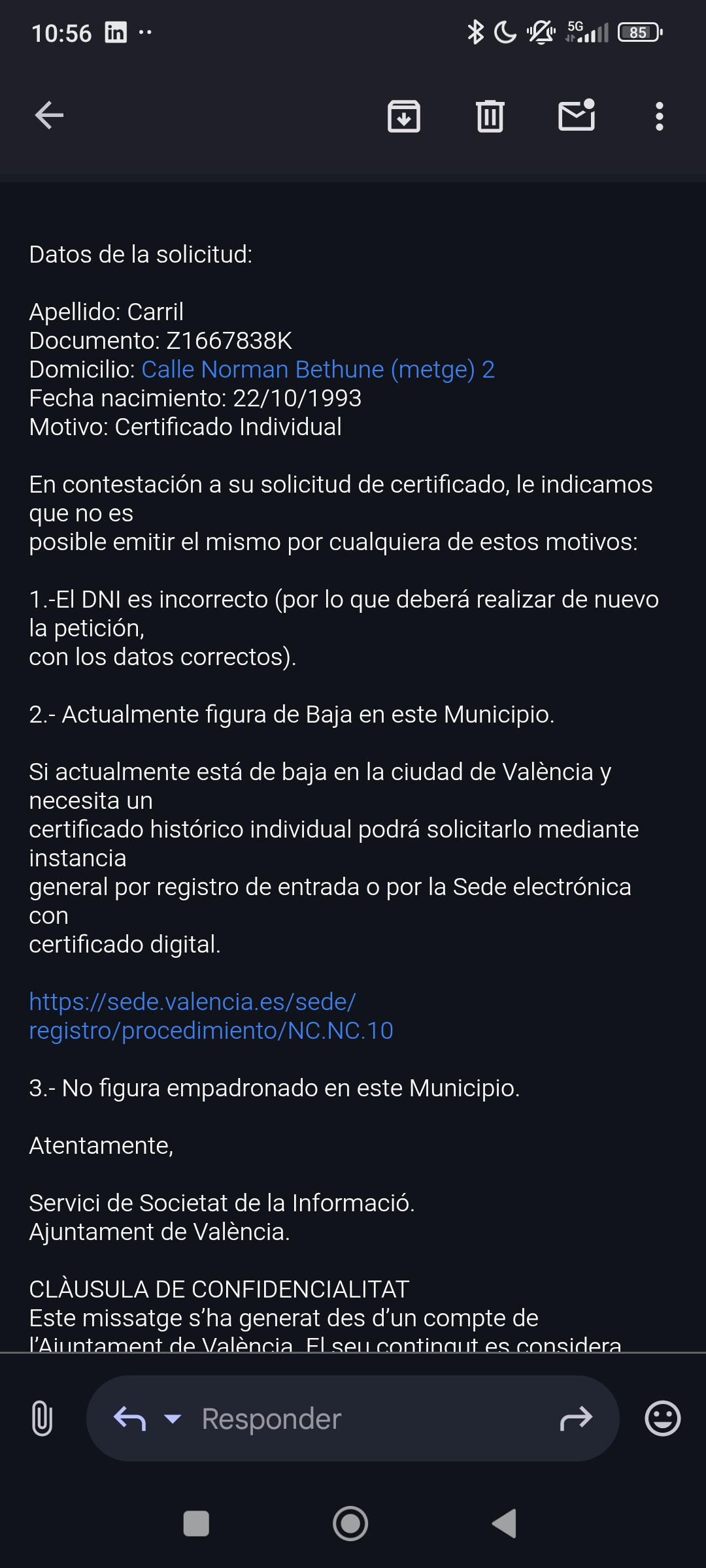
Task: Go to the home screen
Action: [350, 1524]
